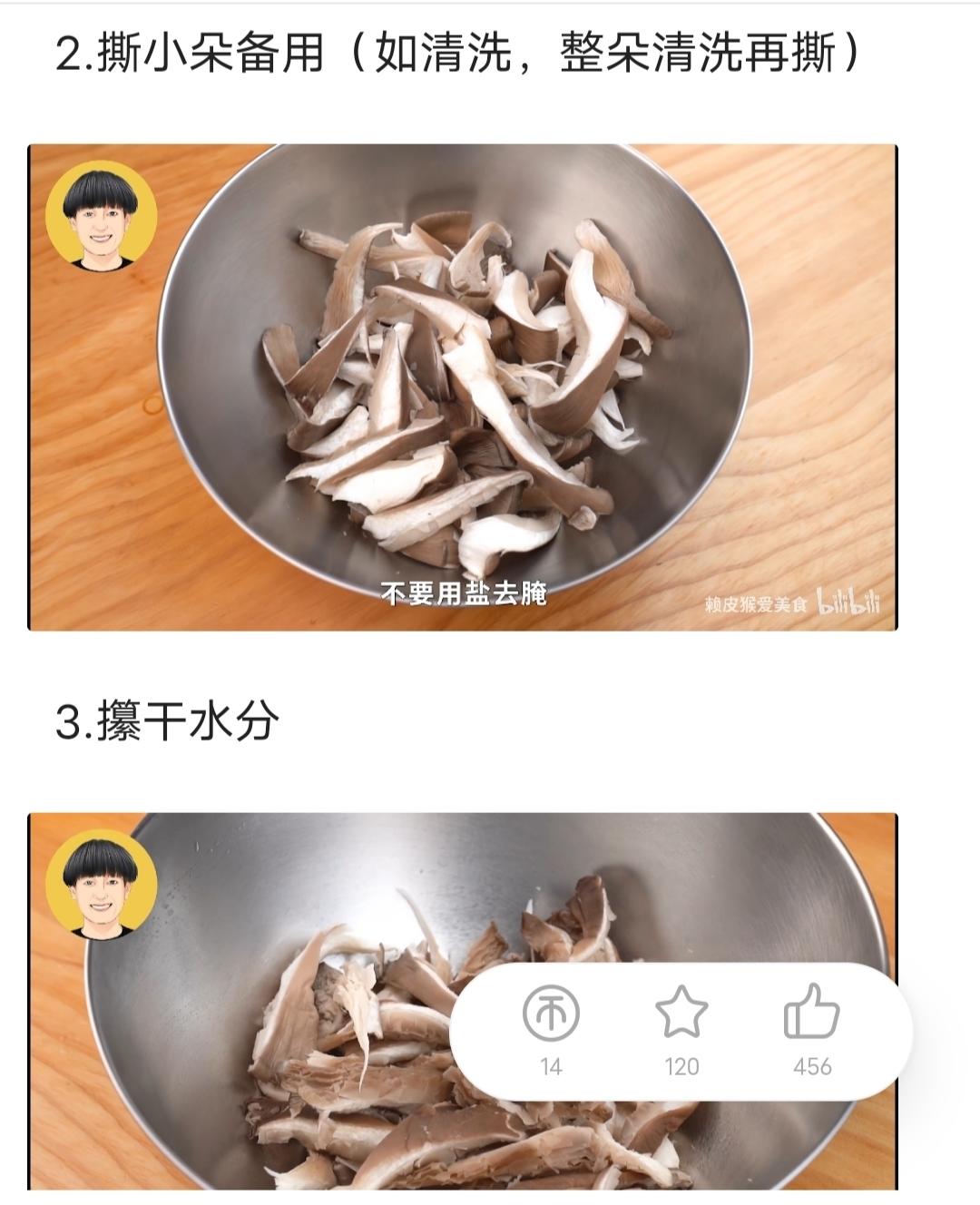Image resolution: width=980 pixels, height=1205 pixels.
Task: Open the step 2 torn mushroom image
Action: (463, 387)
